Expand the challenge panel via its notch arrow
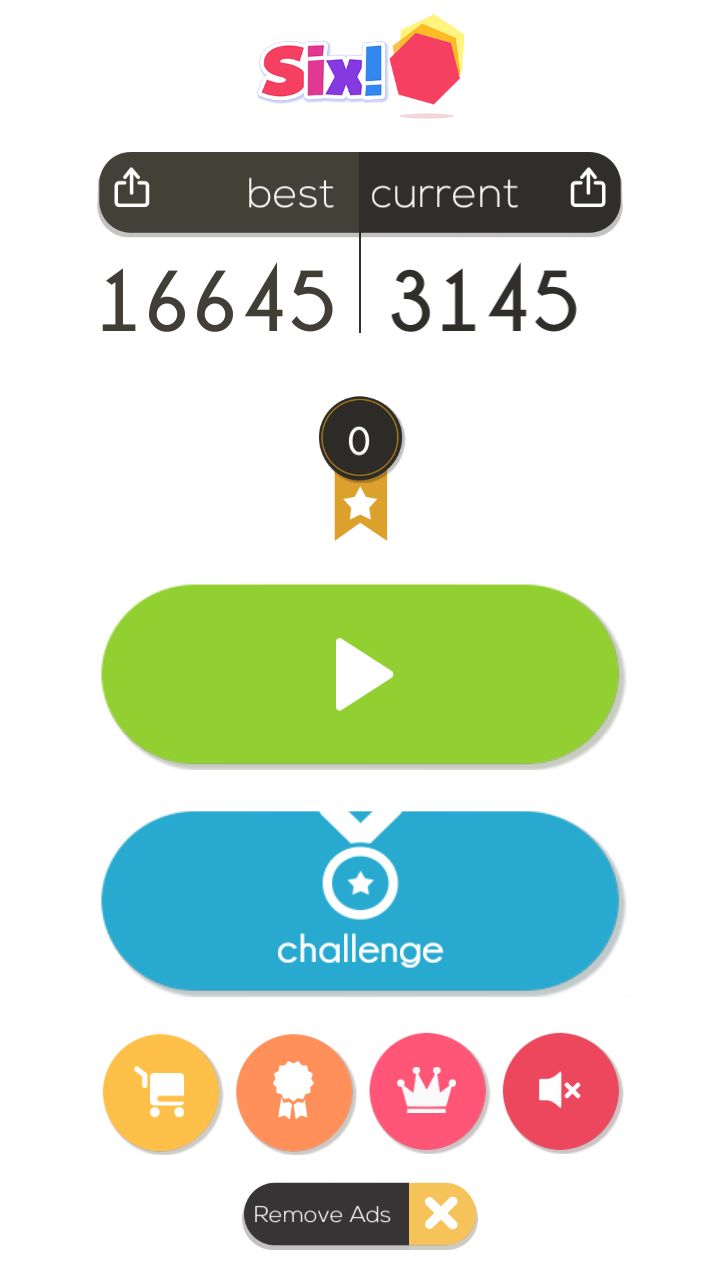Viewport: 720px width, 1280px height. coord(361,817)
